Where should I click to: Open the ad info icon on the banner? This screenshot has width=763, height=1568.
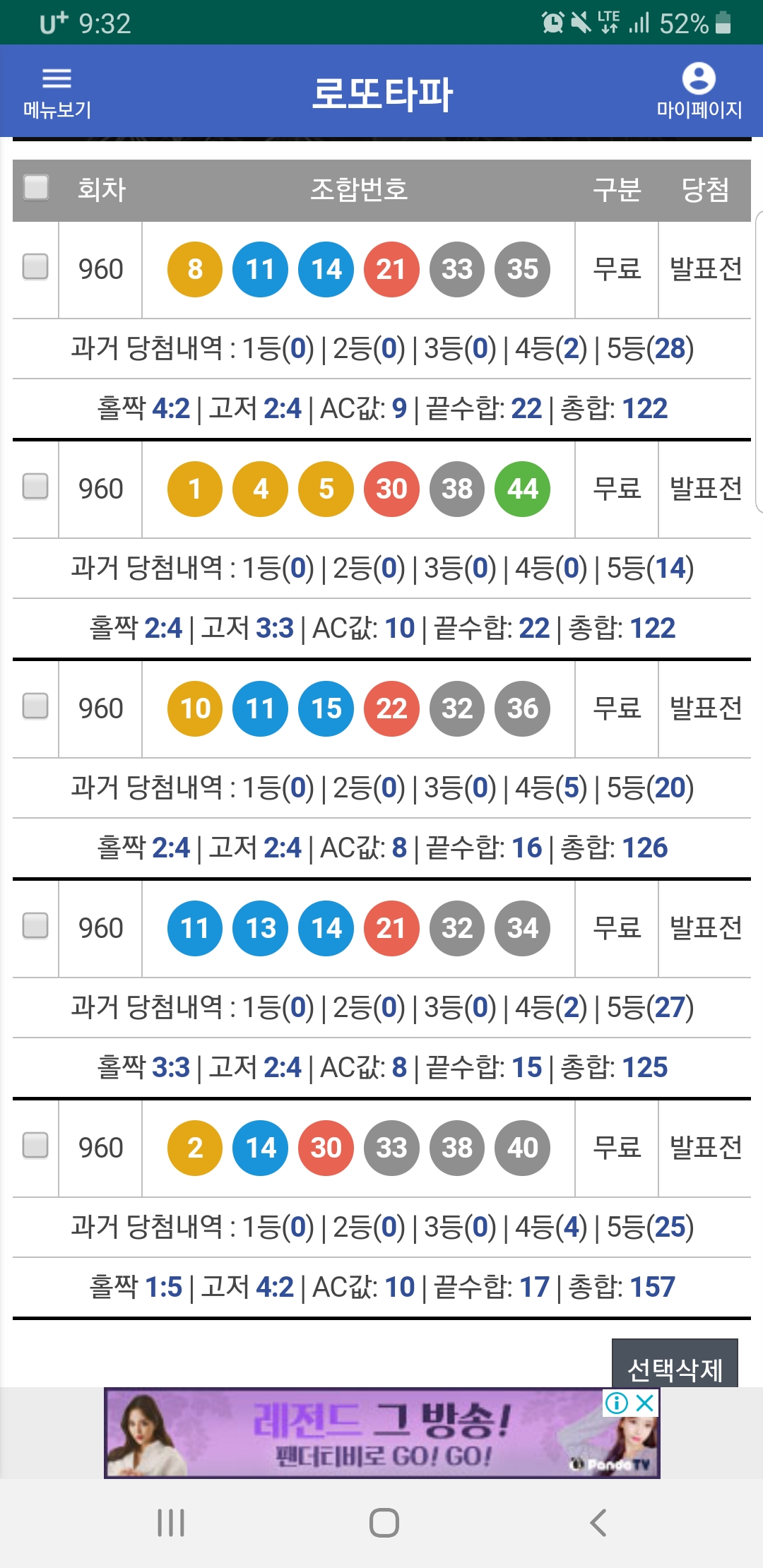pos(617,1403)
